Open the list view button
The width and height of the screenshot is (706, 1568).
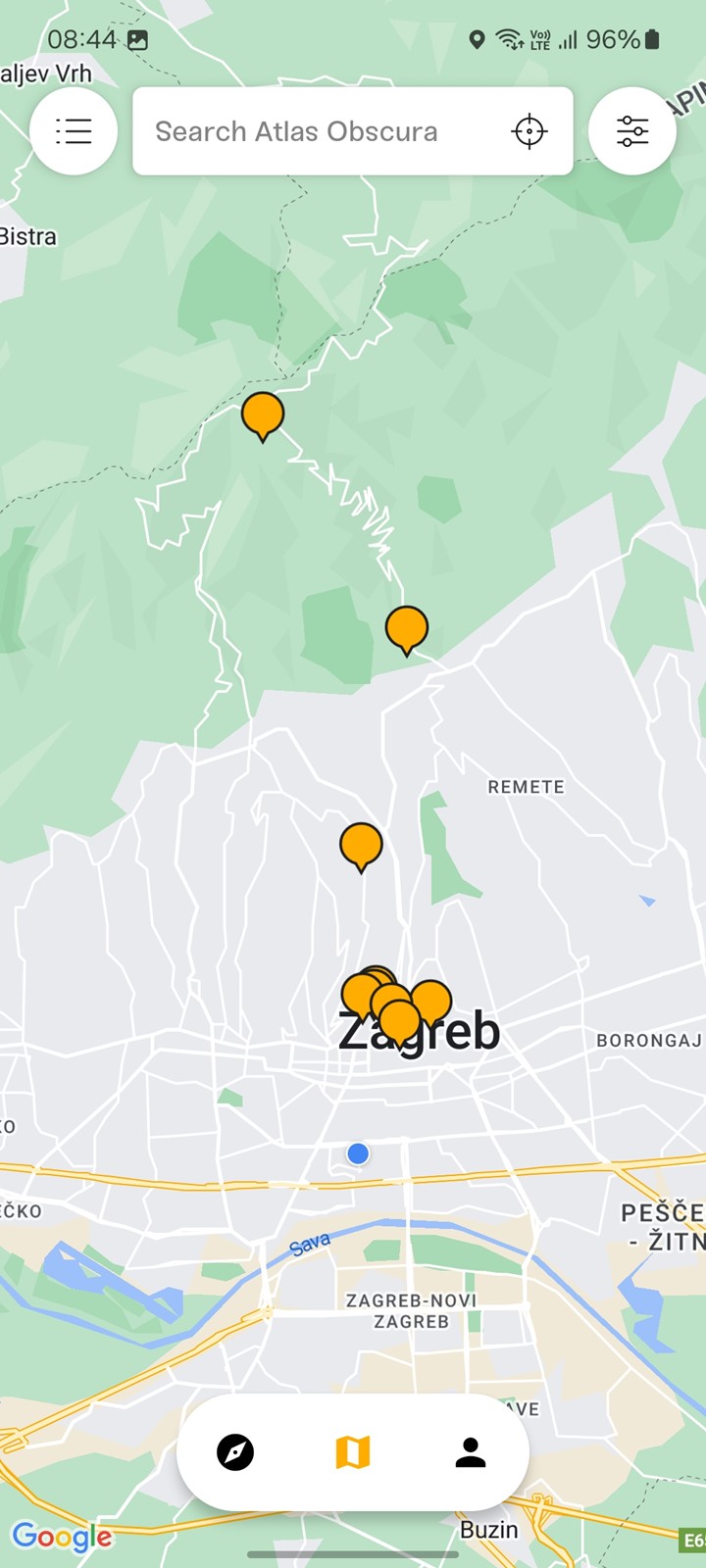(x=74, y=131)
